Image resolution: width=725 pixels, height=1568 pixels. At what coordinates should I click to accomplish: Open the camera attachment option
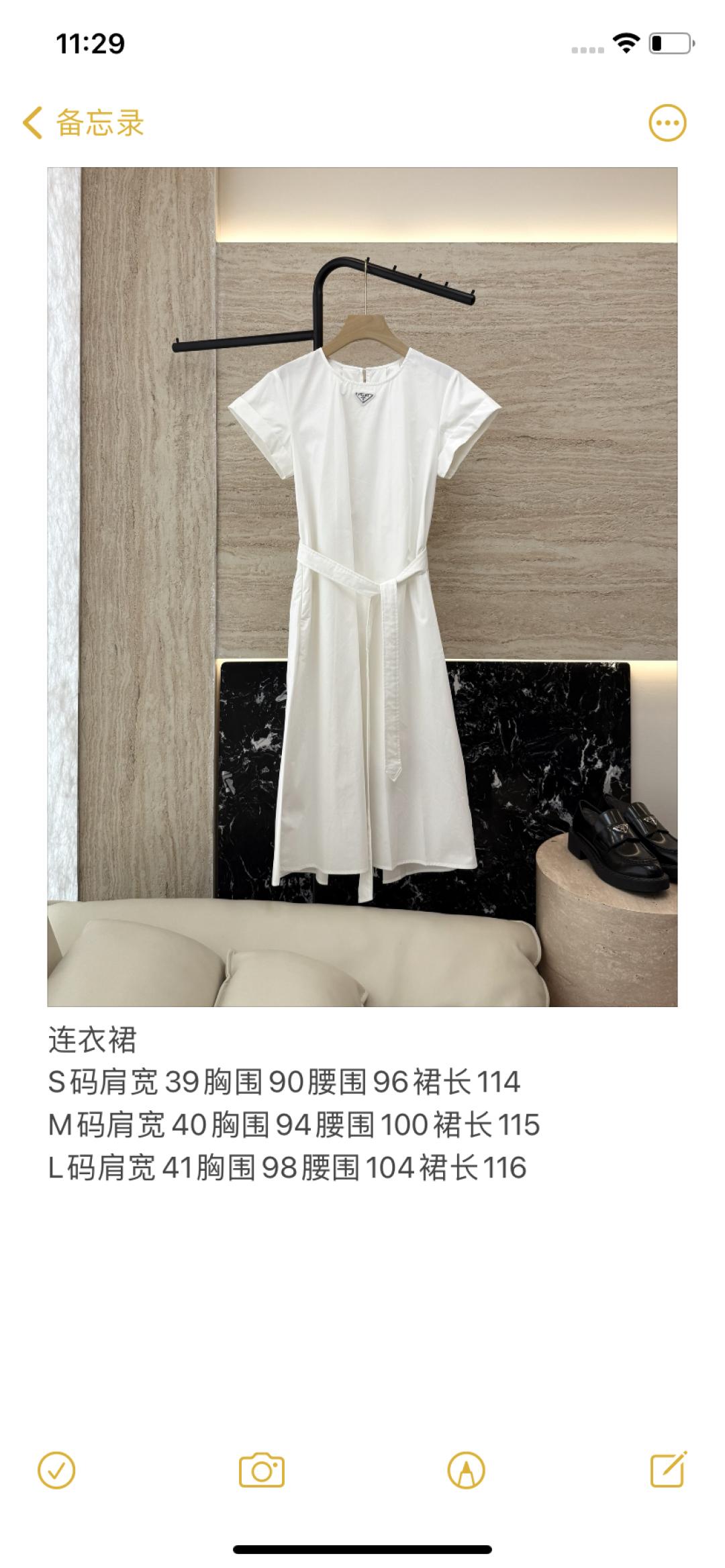pyautogui.click(x=262, y=1471)
